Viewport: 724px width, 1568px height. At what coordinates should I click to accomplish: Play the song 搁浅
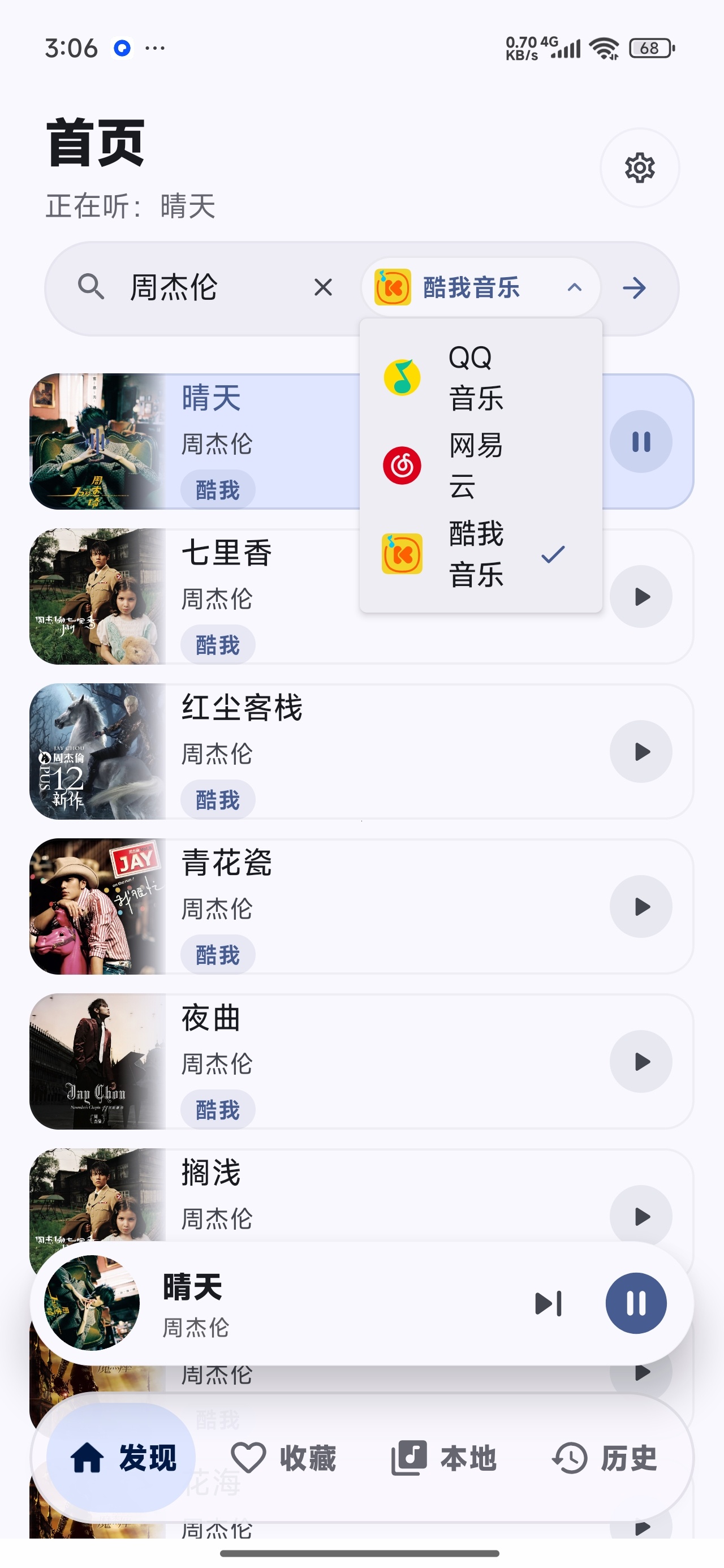641,1216
